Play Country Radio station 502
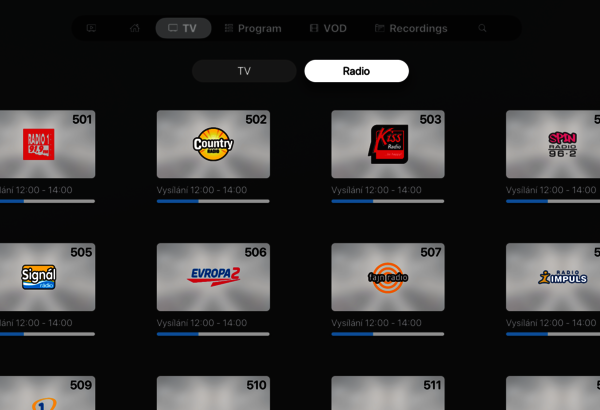Screen dimensions: 600x410 coord(213,144)
